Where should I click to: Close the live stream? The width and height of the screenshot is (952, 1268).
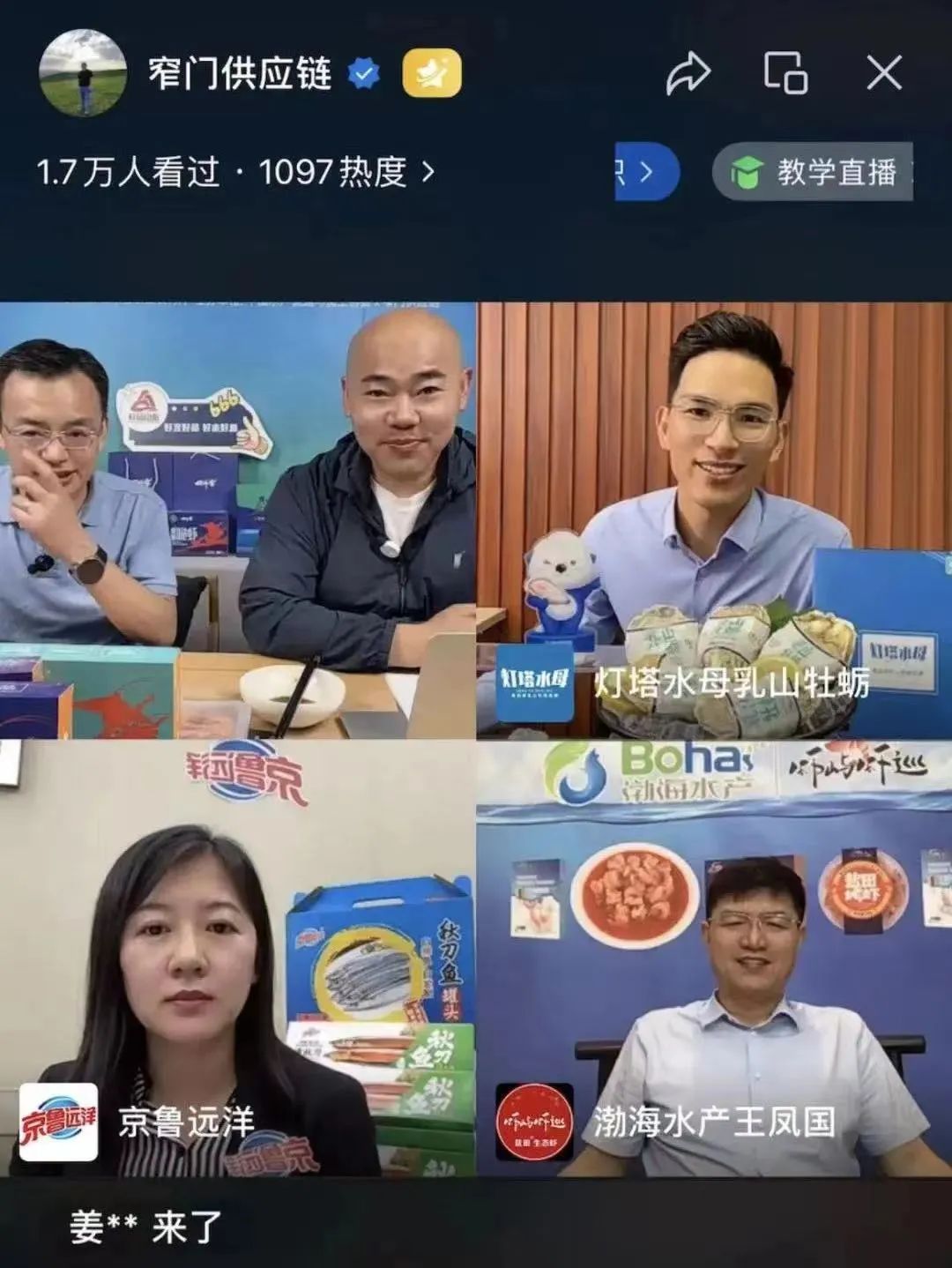(x=883, y=72)
